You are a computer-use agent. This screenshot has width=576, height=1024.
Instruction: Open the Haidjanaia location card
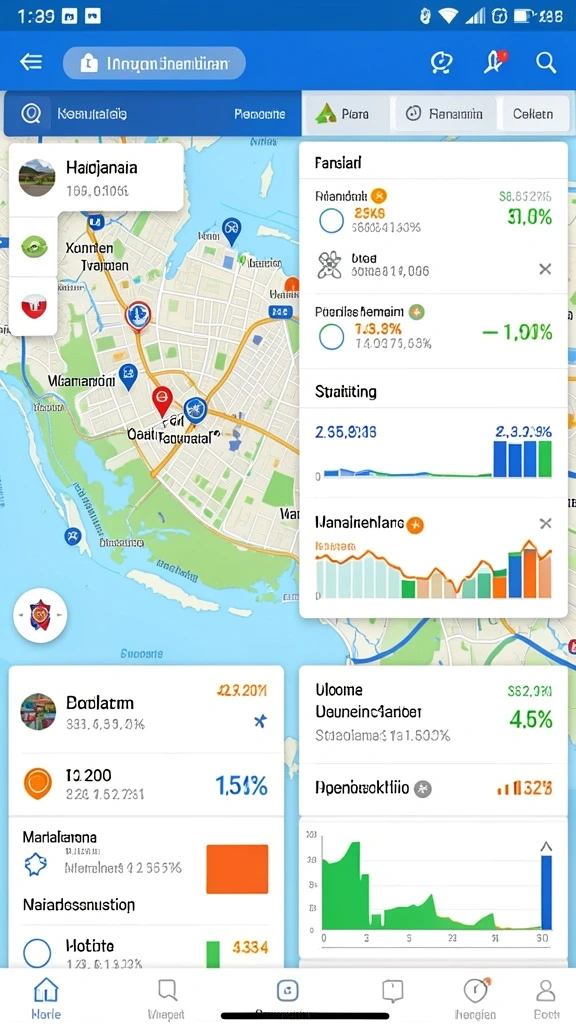[96, 178]
